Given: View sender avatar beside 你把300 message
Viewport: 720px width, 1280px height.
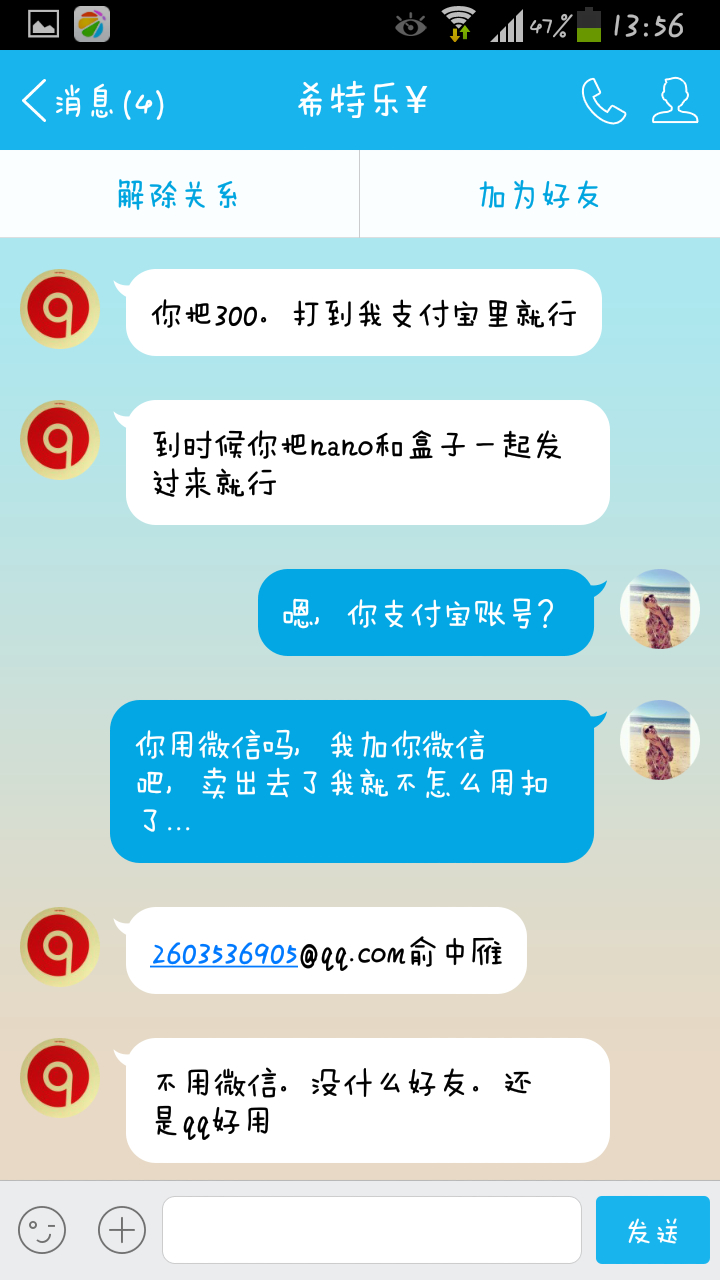Looking at the screenshot, I should (60, 309).
